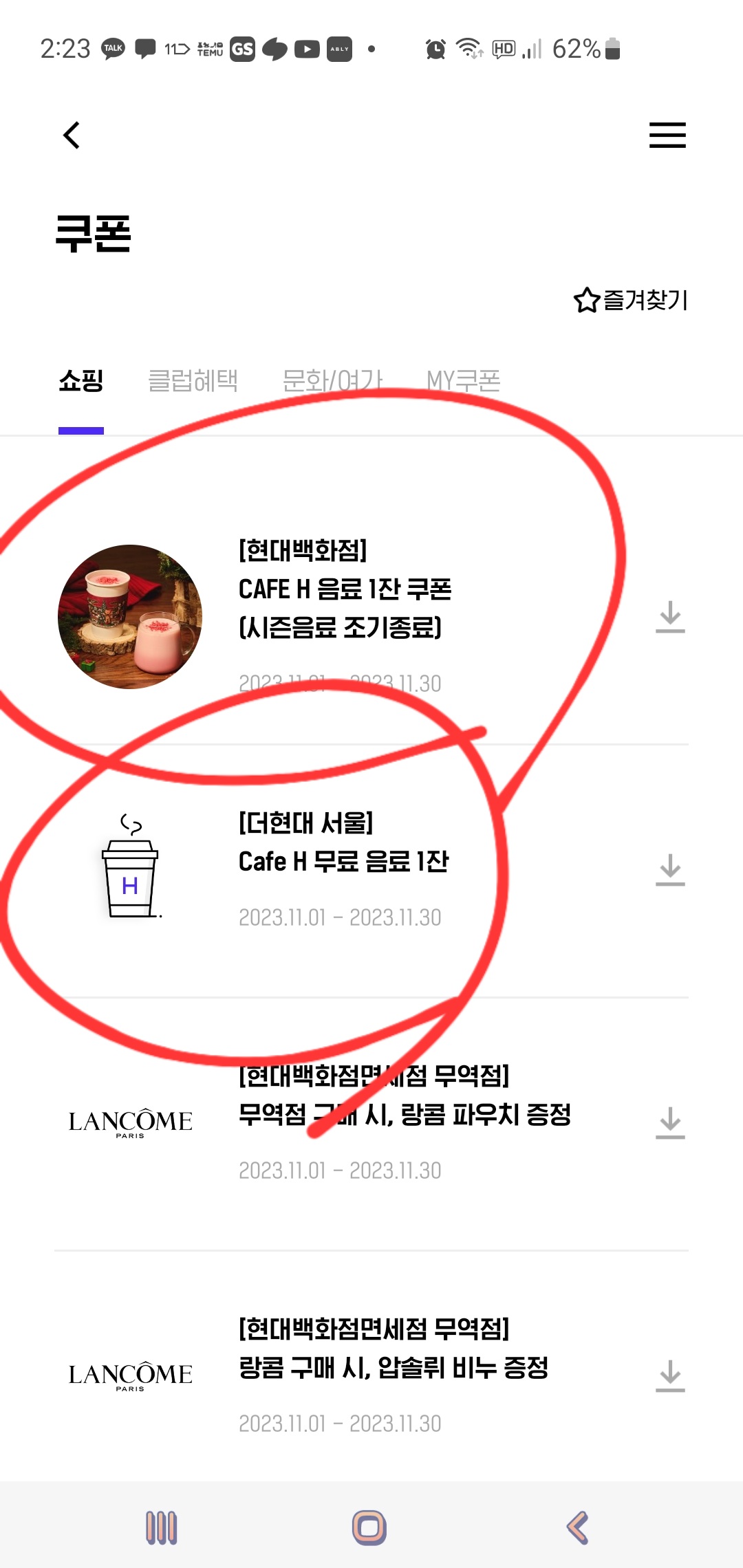743x1568 pixels.
Task: Tap the back arrow at top left
Action: pyautogui.click(x=71, y=135)
